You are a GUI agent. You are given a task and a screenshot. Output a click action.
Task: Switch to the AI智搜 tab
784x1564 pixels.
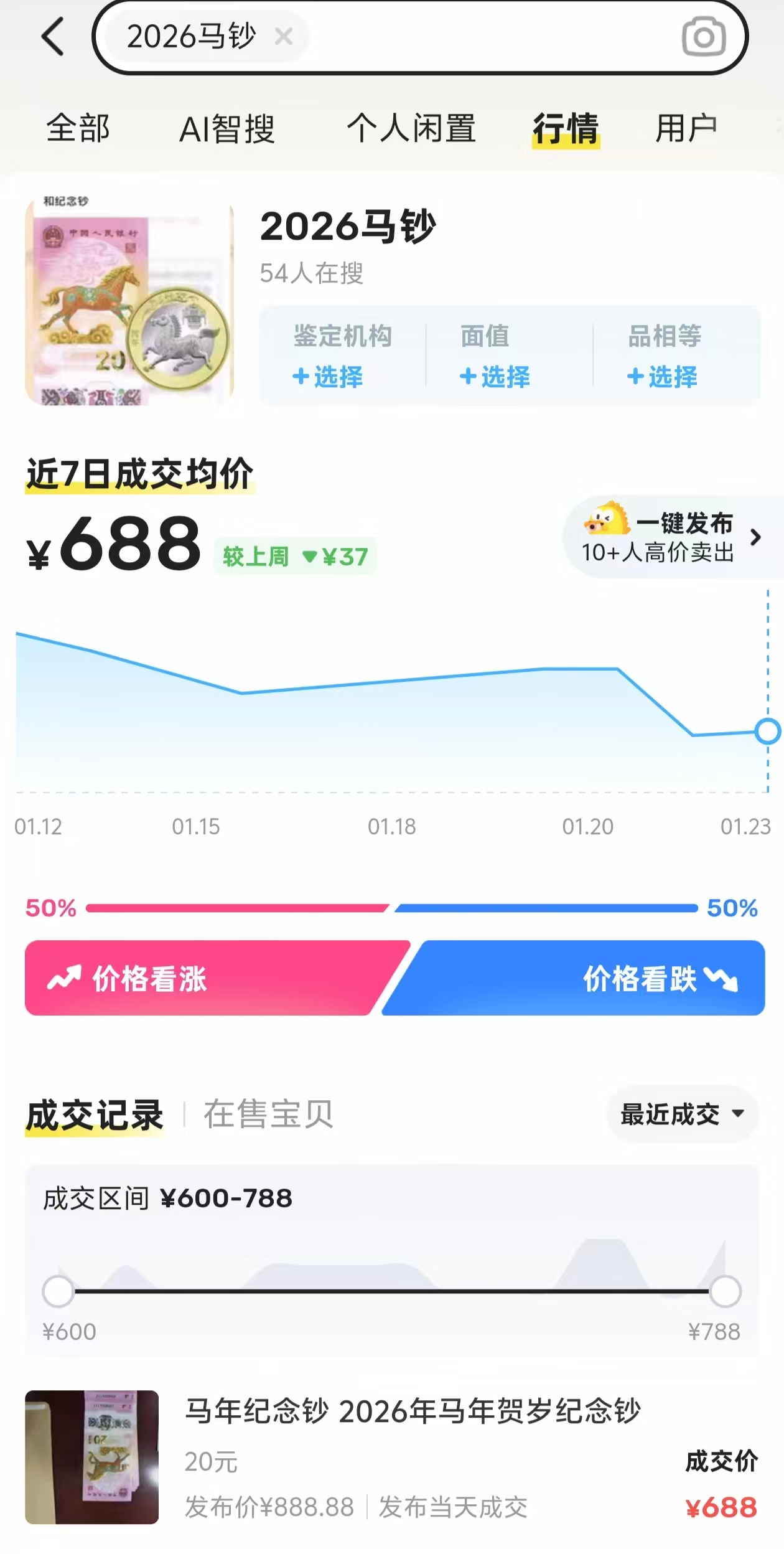[x=226, y=128]
